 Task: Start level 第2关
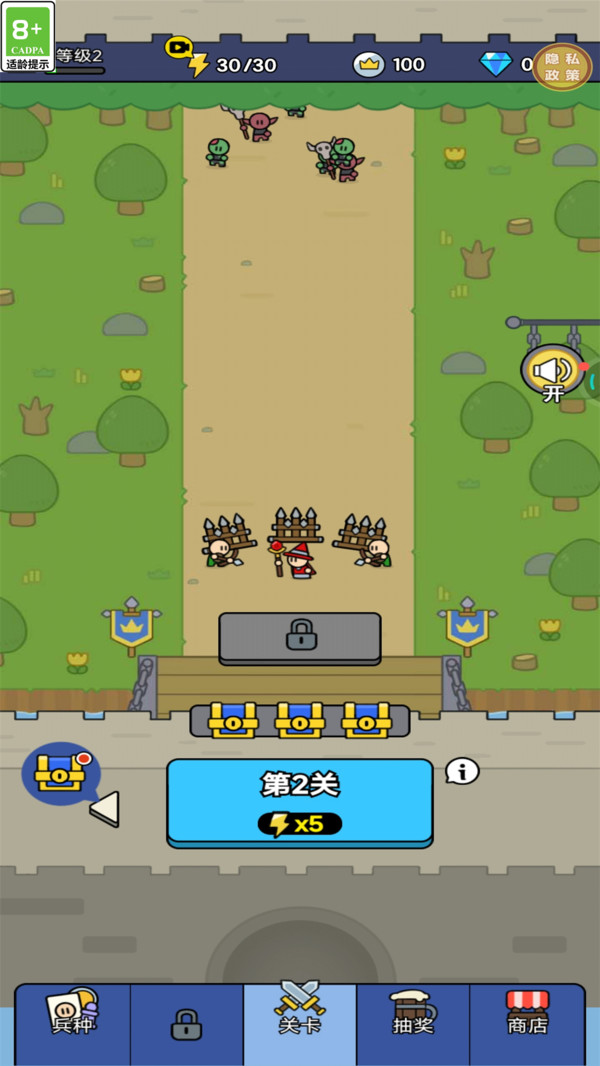pos(300,802)
